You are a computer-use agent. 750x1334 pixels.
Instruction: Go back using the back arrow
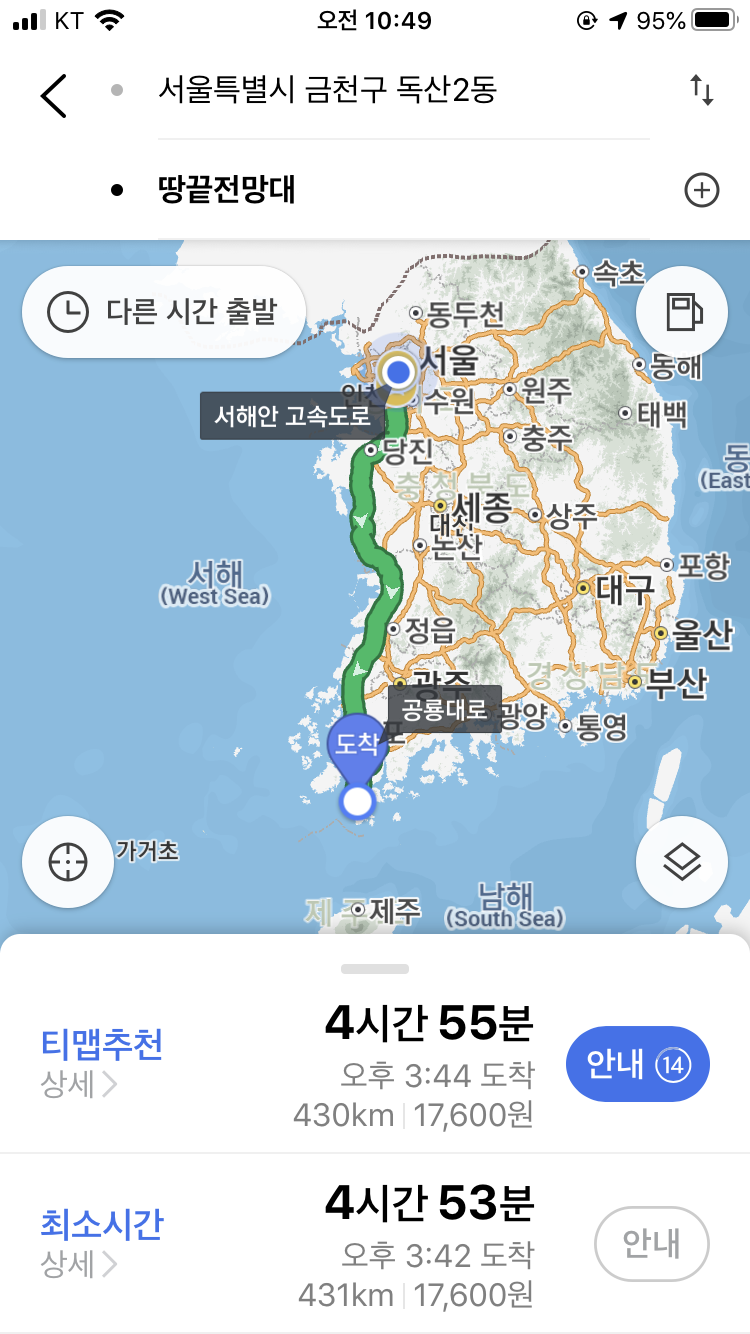(54, 96)
